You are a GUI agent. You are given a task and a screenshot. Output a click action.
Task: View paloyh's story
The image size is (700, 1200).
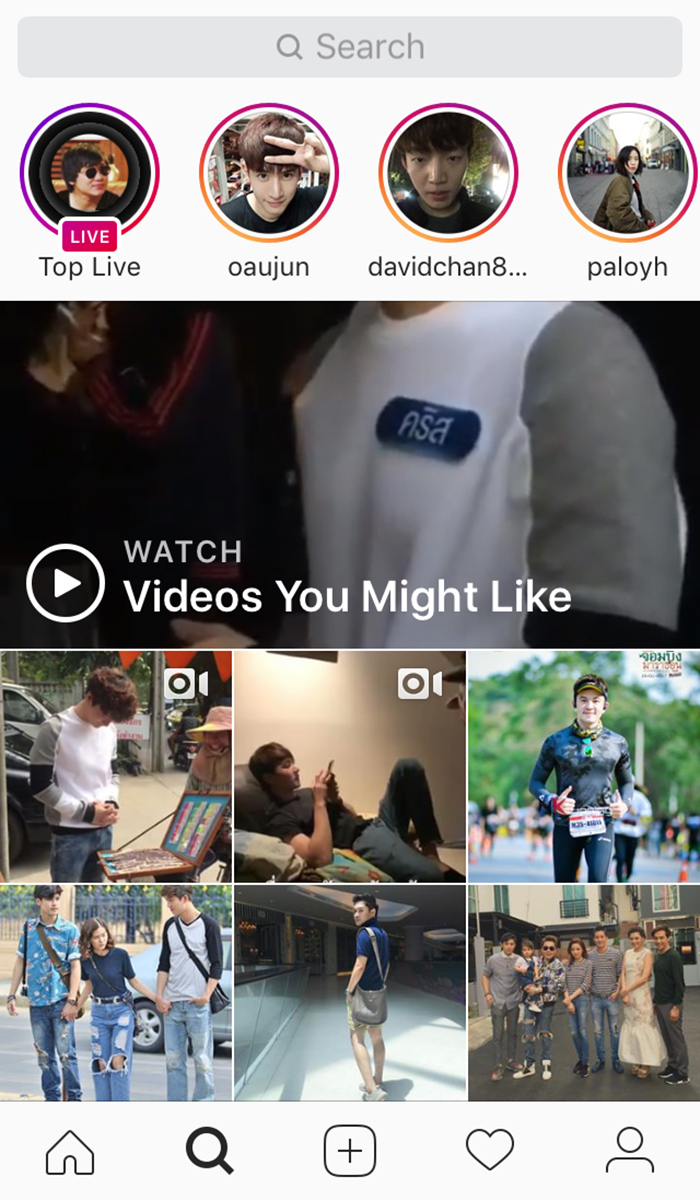pyautogui.click(x=627, y=173)
